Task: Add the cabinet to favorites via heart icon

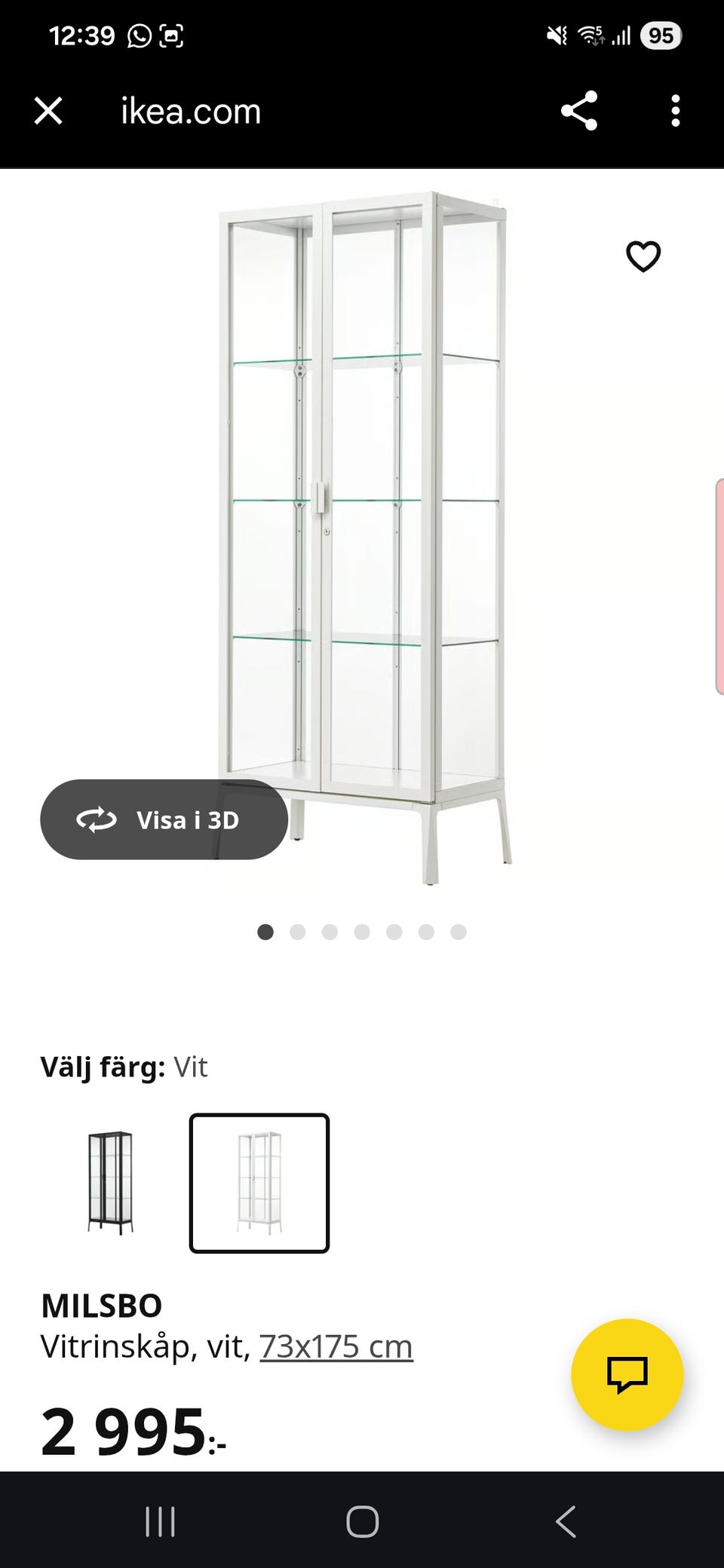Action: 642,256
